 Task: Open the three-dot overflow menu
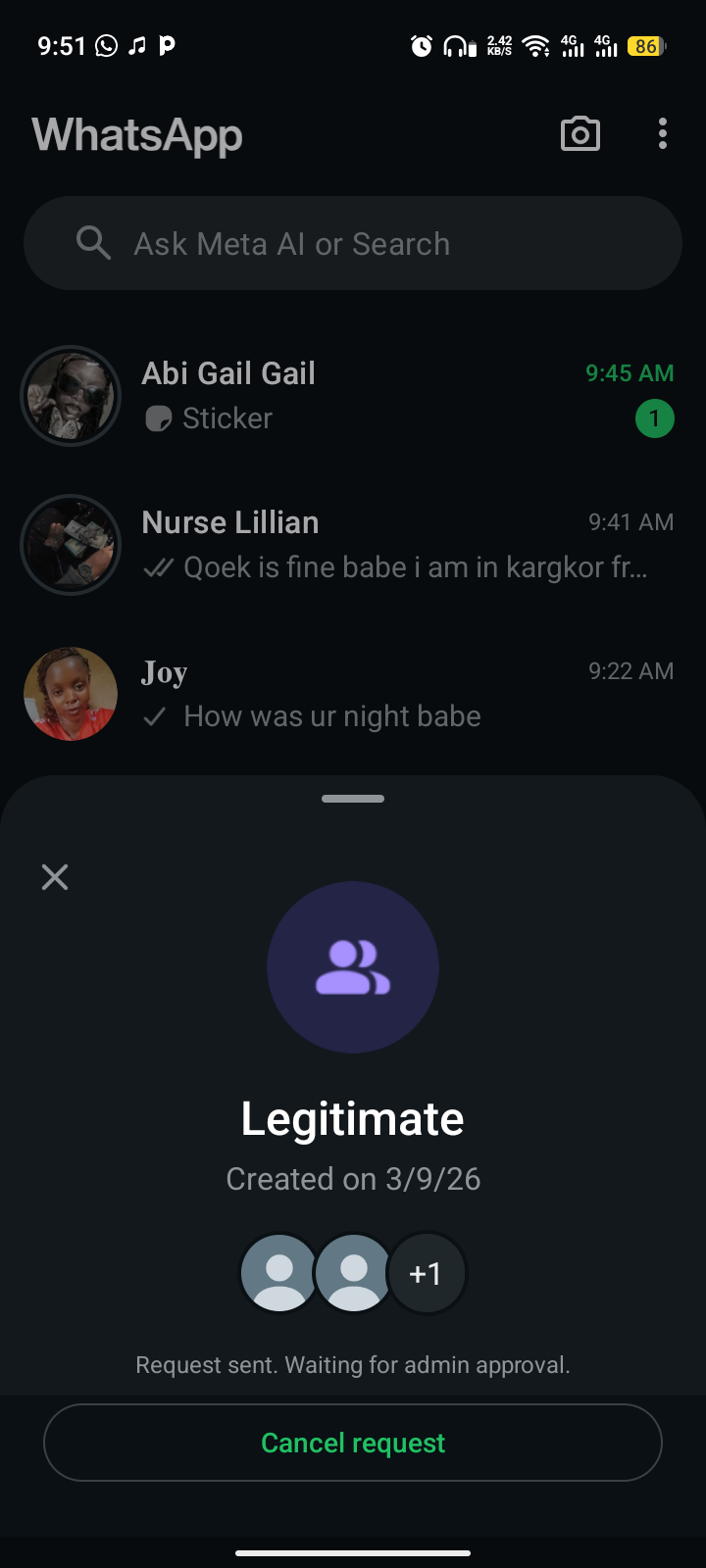663,134
